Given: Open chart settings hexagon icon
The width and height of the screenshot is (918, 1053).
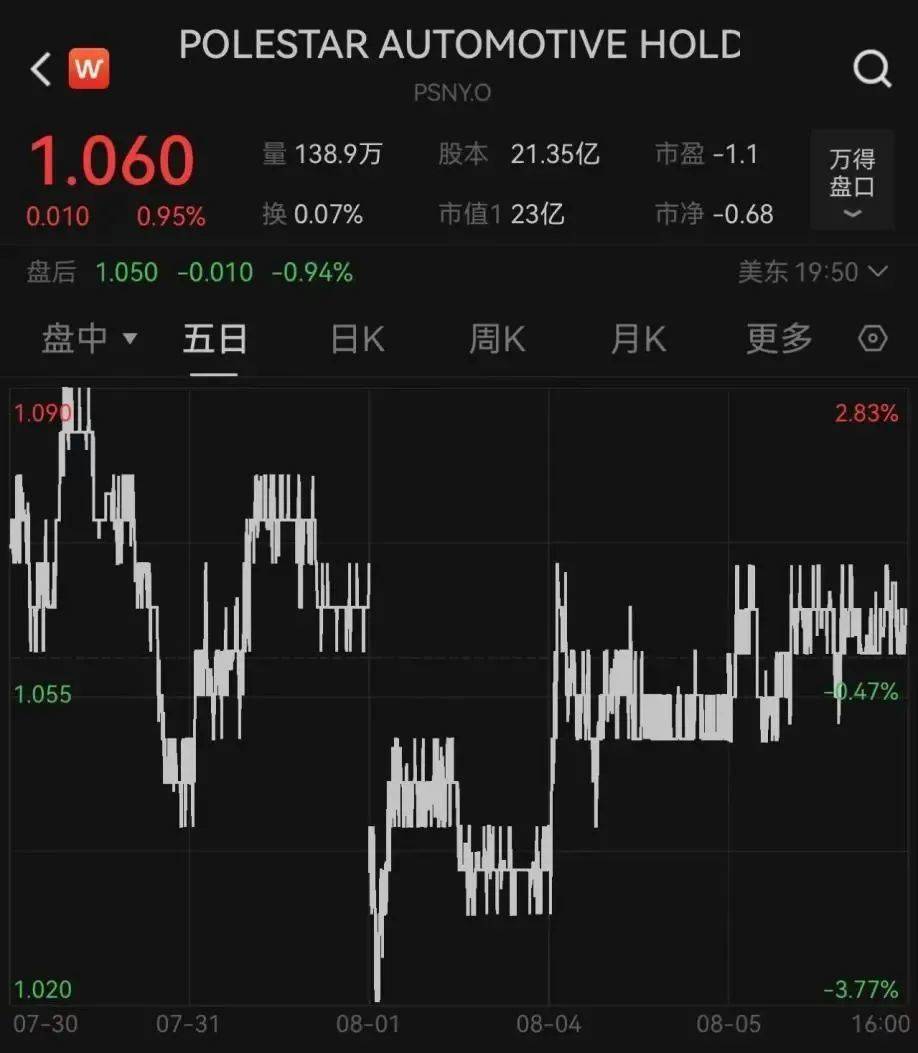Looking at the screenshot, I should 873,340.
